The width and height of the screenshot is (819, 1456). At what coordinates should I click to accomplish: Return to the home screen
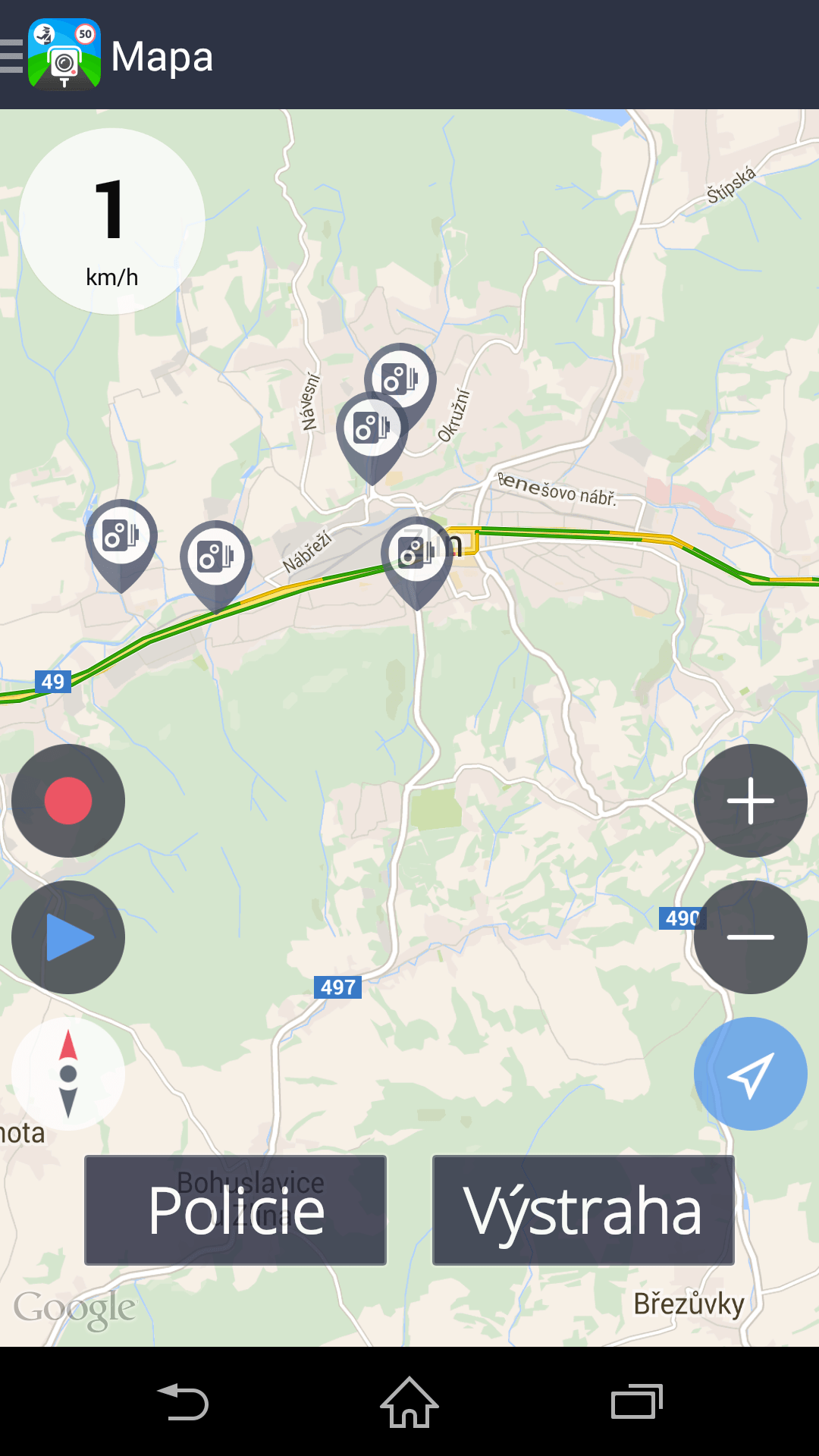409,1401
